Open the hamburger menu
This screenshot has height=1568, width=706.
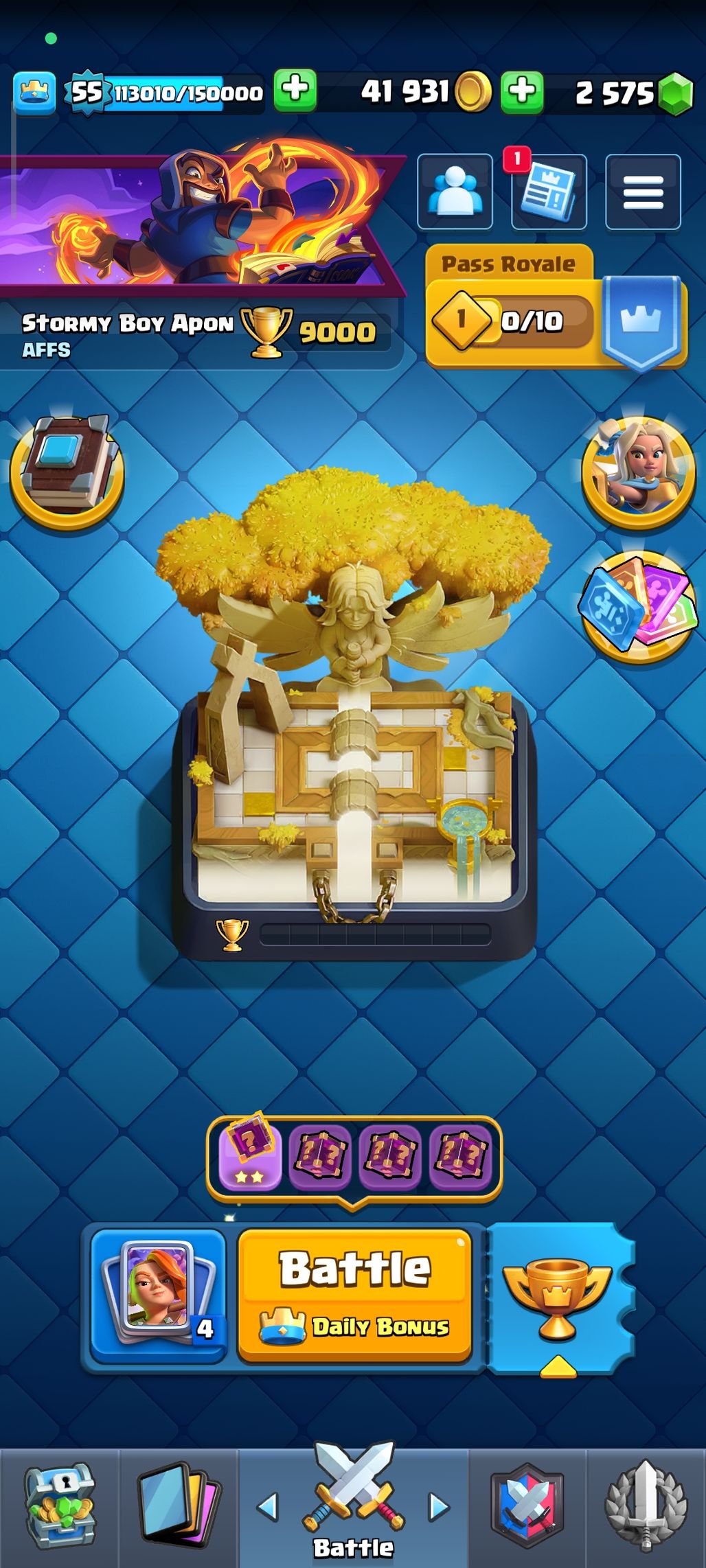click(x=643, y=192)
